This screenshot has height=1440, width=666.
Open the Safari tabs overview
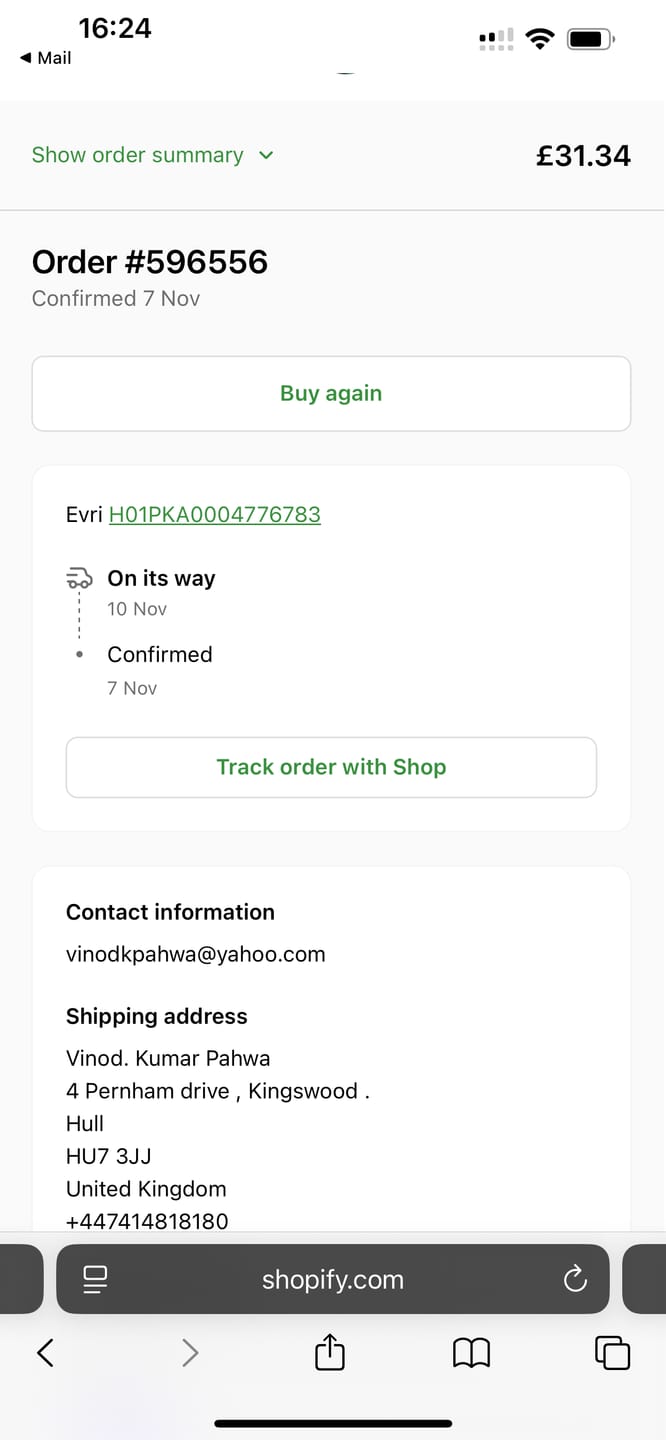(612, 1353)
